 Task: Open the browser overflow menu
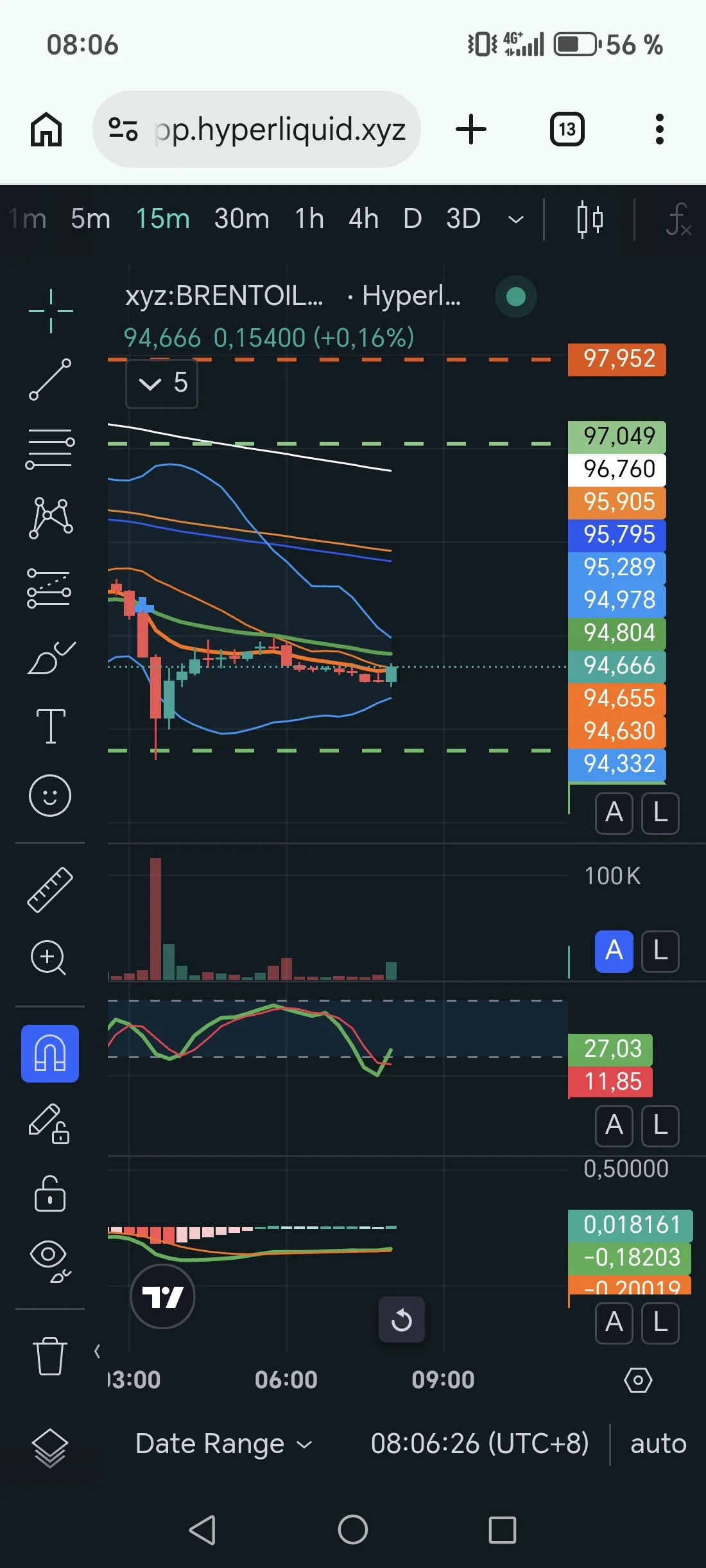click(659, 129)
